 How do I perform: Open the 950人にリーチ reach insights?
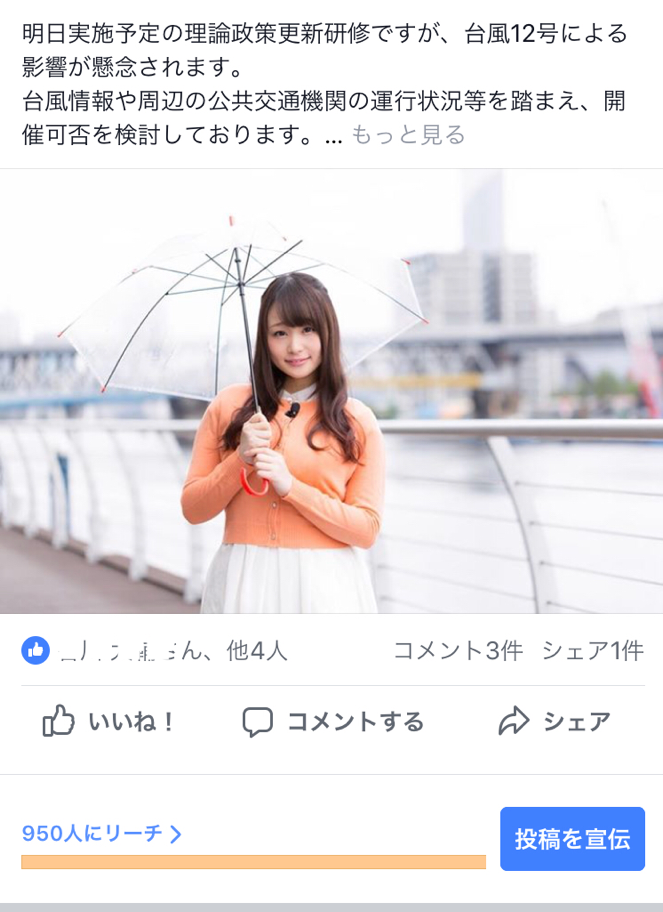click(x=102, y=833)
